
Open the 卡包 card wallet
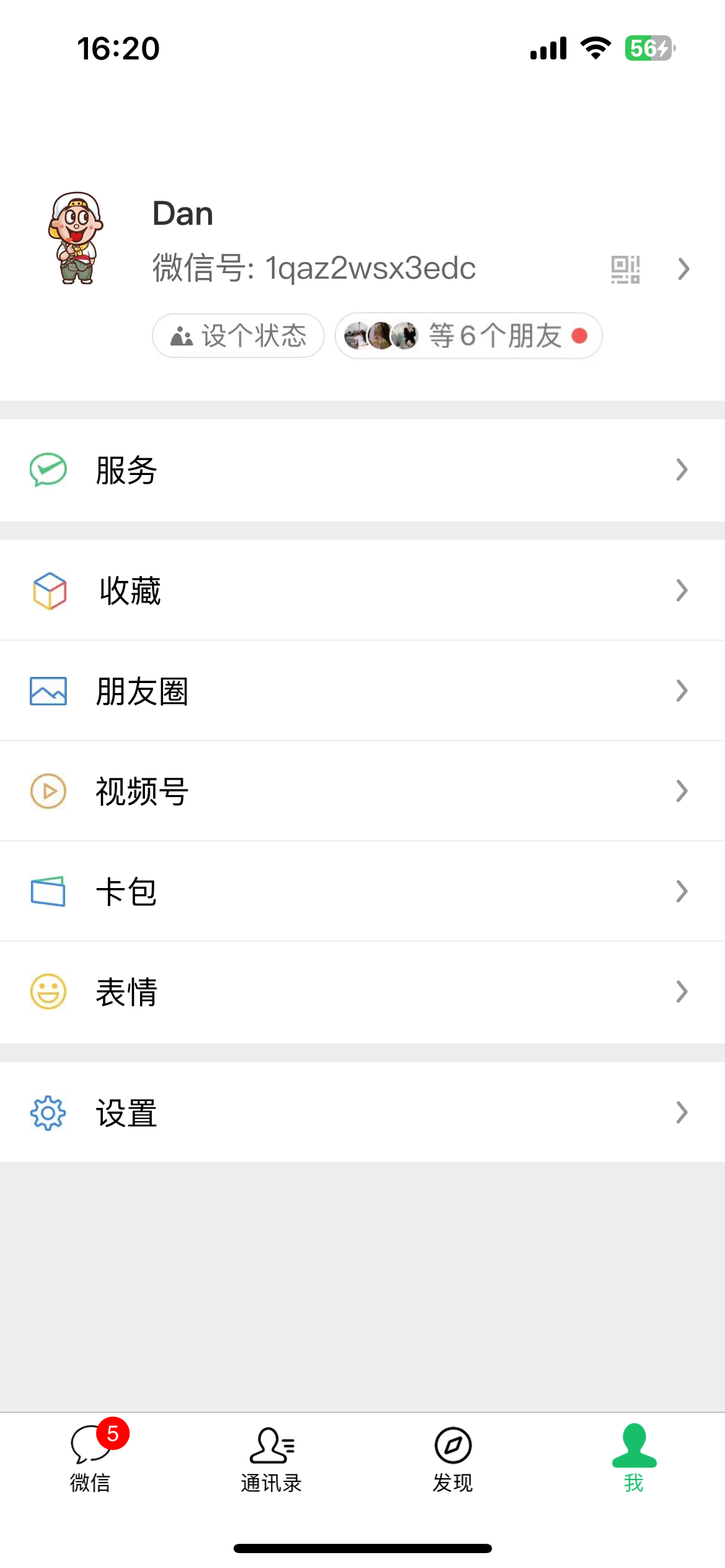click(362, 892)
